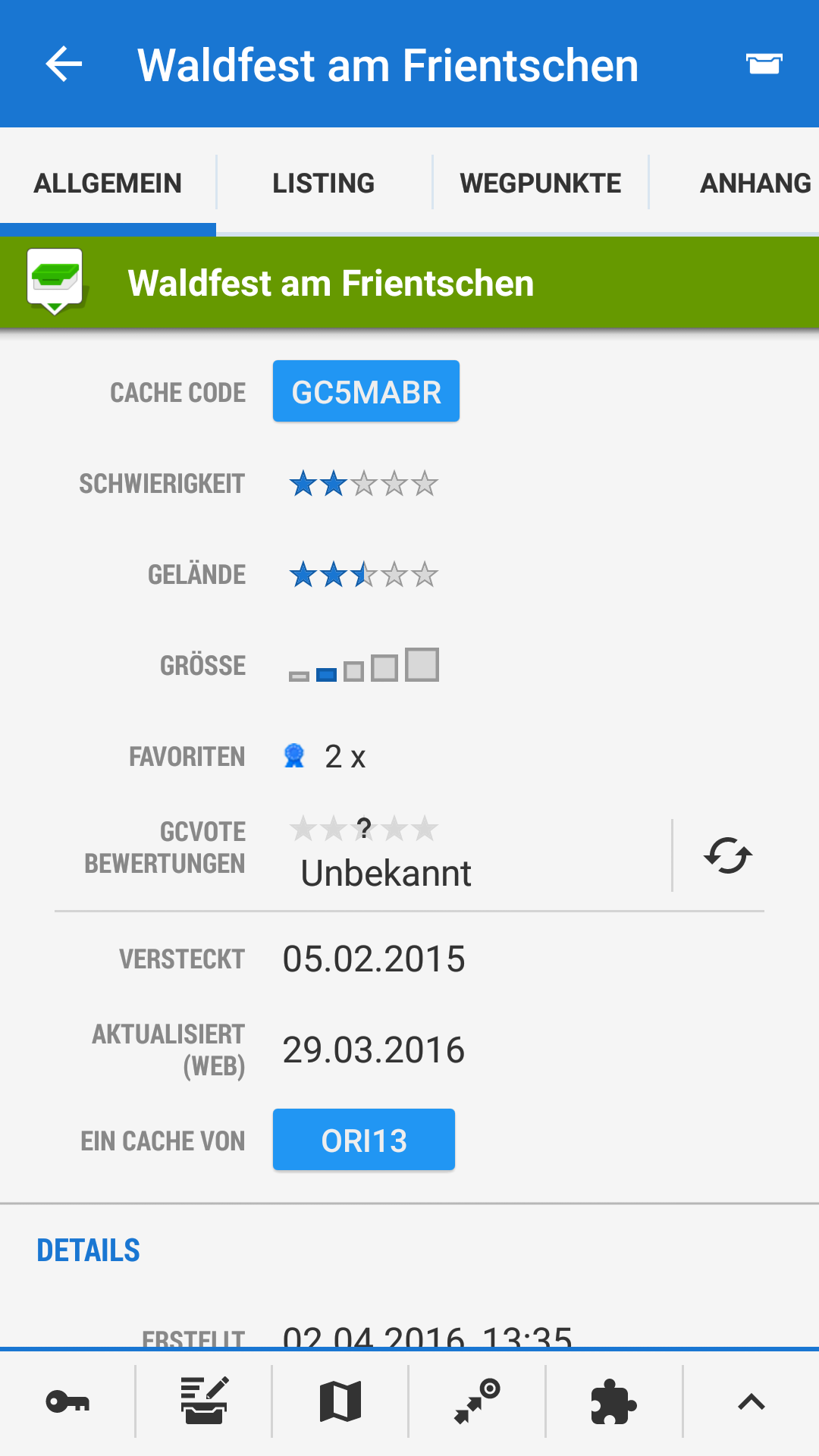
Task: Open the Wegpunkte tab
Action: tap(540, 184)
